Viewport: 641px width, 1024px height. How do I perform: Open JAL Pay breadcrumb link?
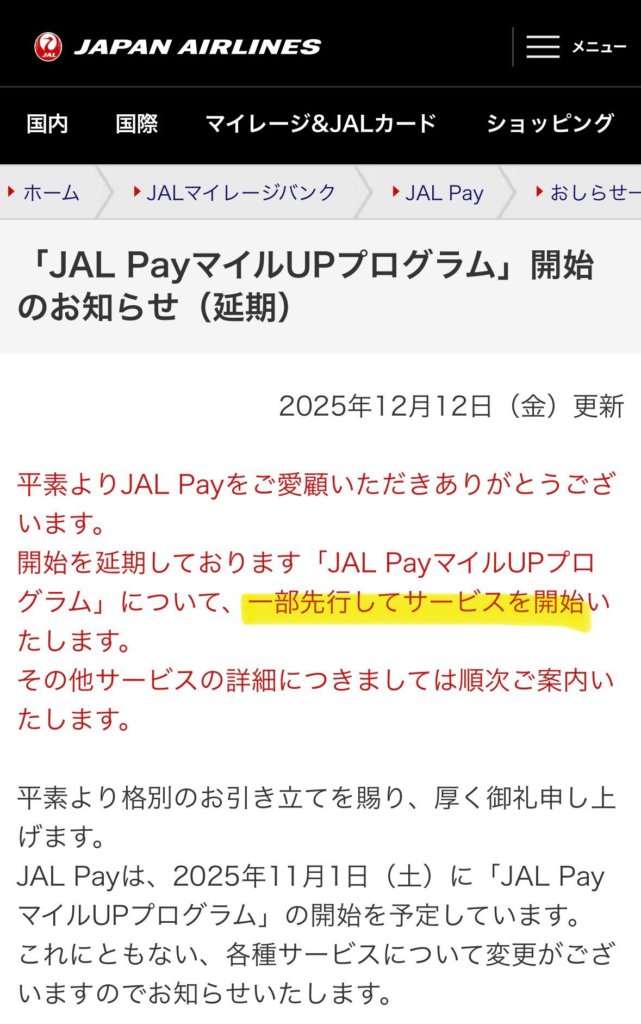pyautogui.click(x=444, y=193)
